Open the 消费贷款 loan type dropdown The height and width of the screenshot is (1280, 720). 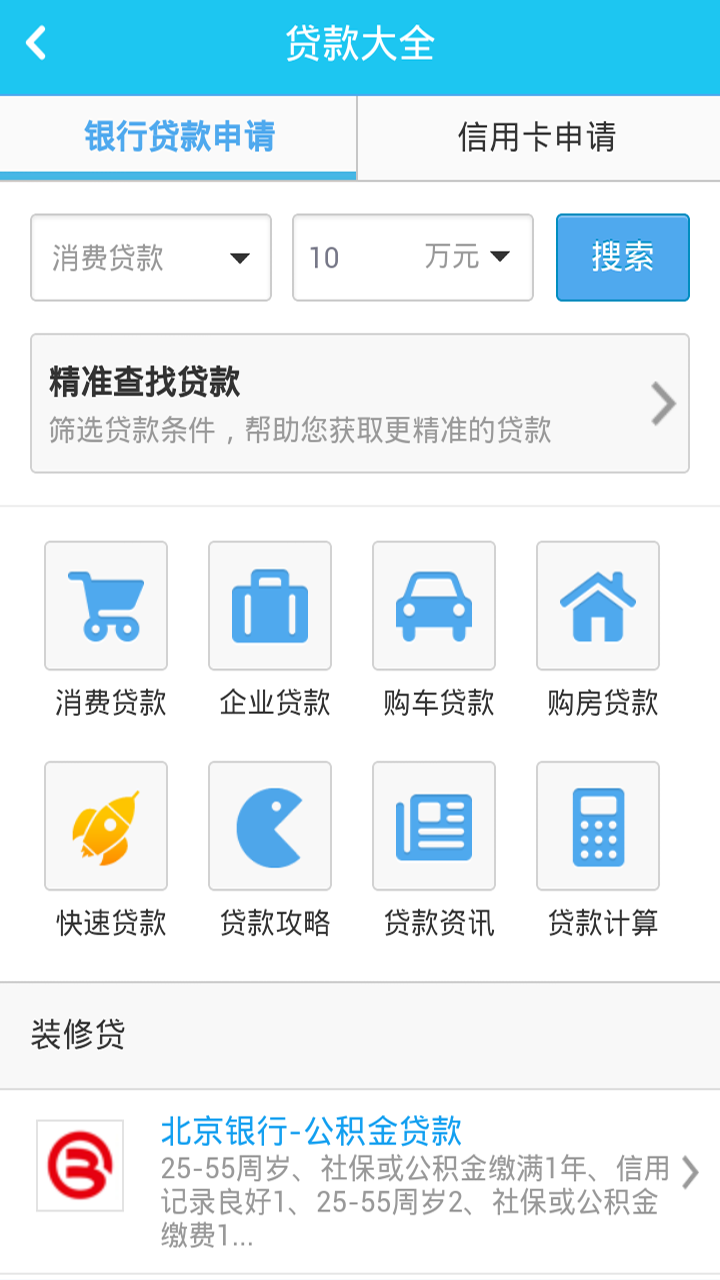pyautogui.click(x=151, y=258)
